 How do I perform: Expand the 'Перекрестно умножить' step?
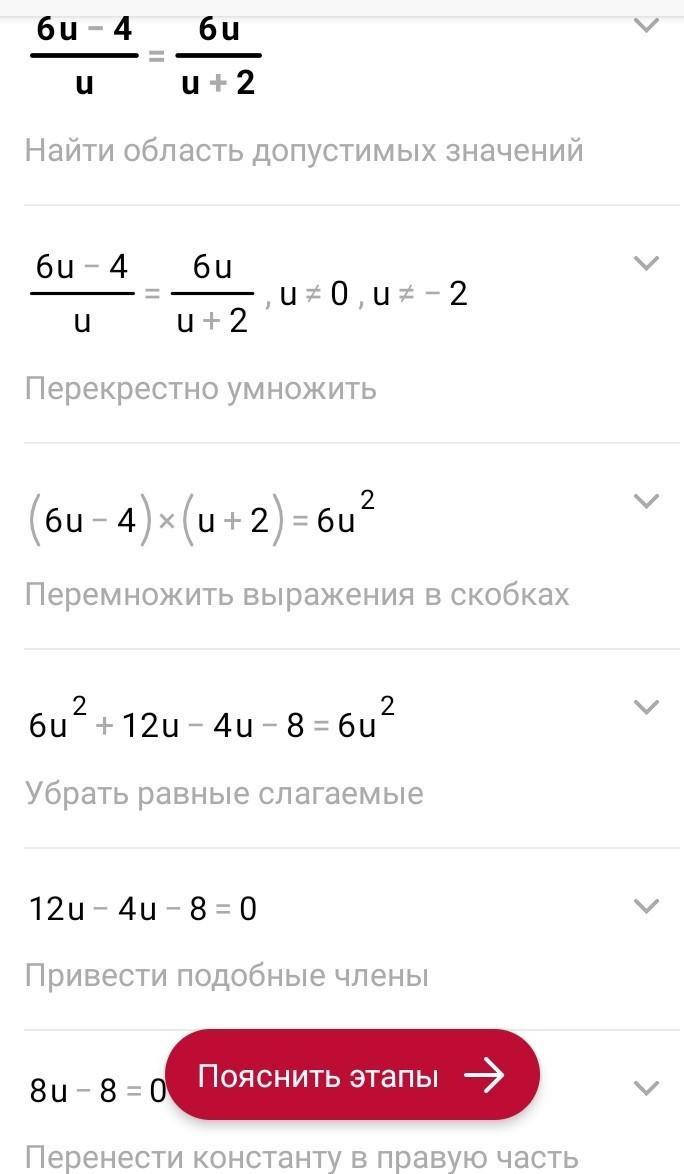(x=647, y=263)
